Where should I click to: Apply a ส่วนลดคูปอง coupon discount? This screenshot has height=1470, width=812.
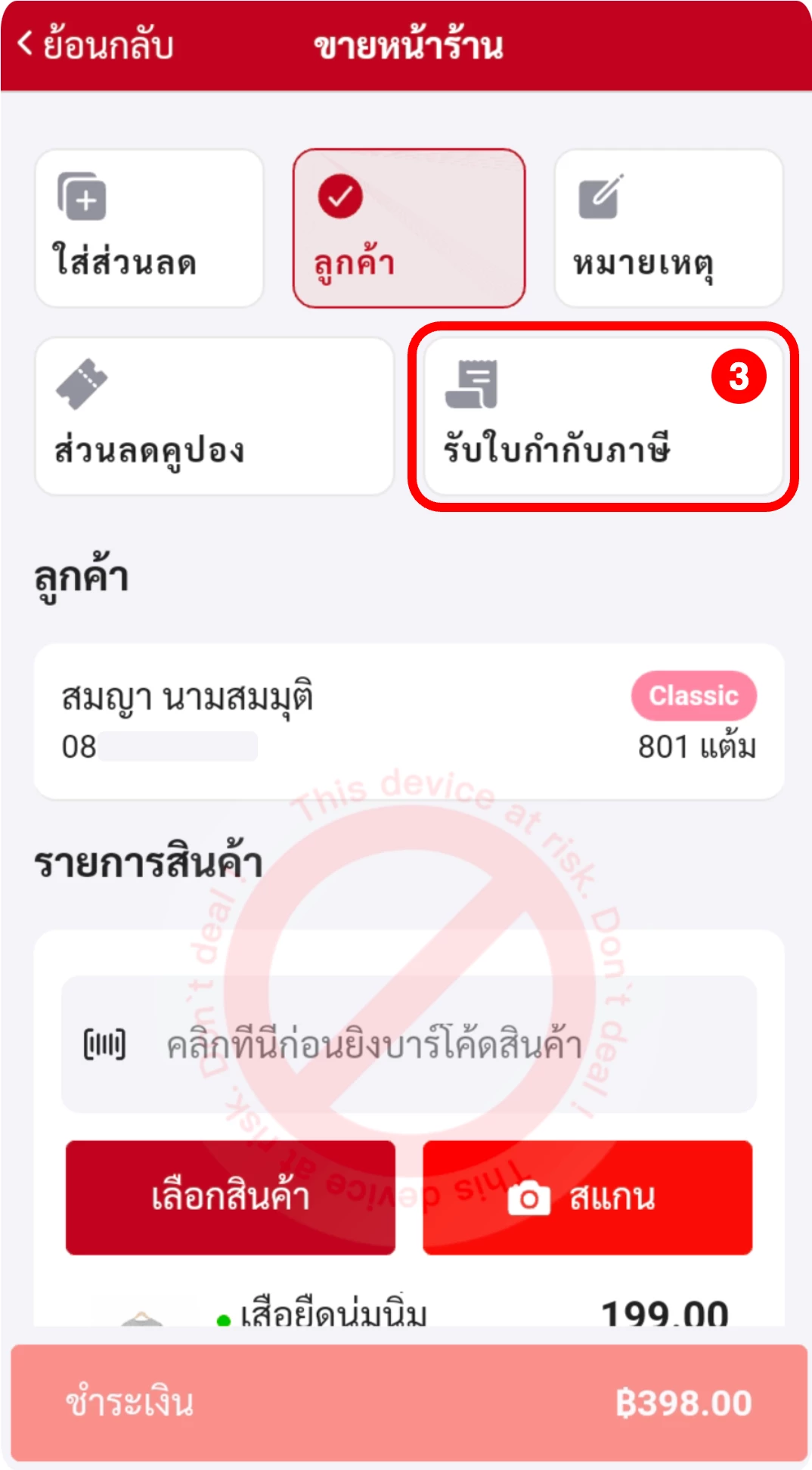point(214,417)
